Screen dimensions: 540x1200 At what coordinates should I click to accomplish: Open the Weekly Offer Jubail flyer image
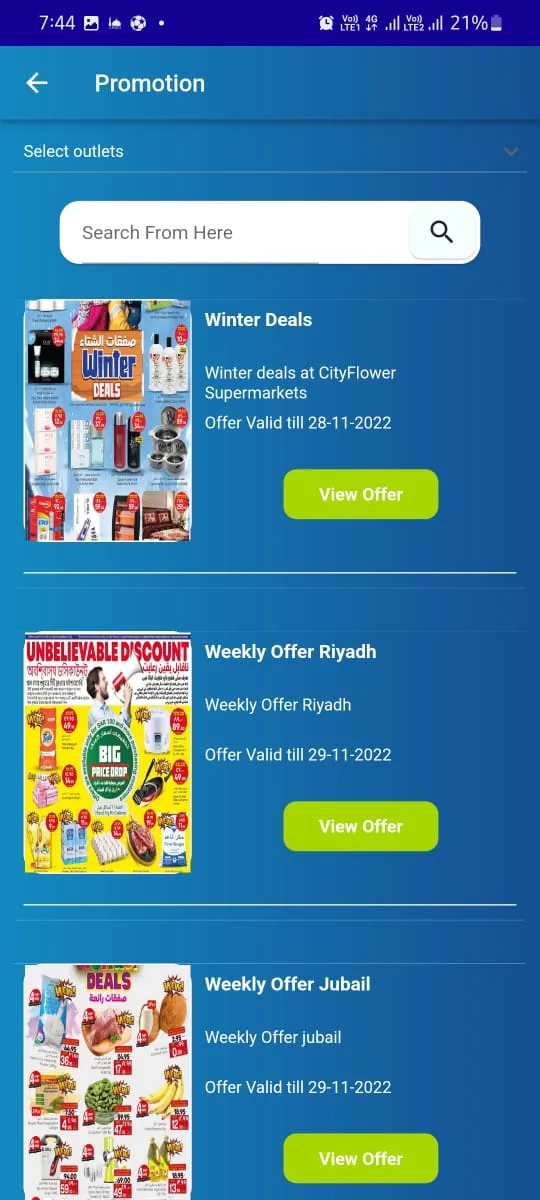click(108, 1082)
